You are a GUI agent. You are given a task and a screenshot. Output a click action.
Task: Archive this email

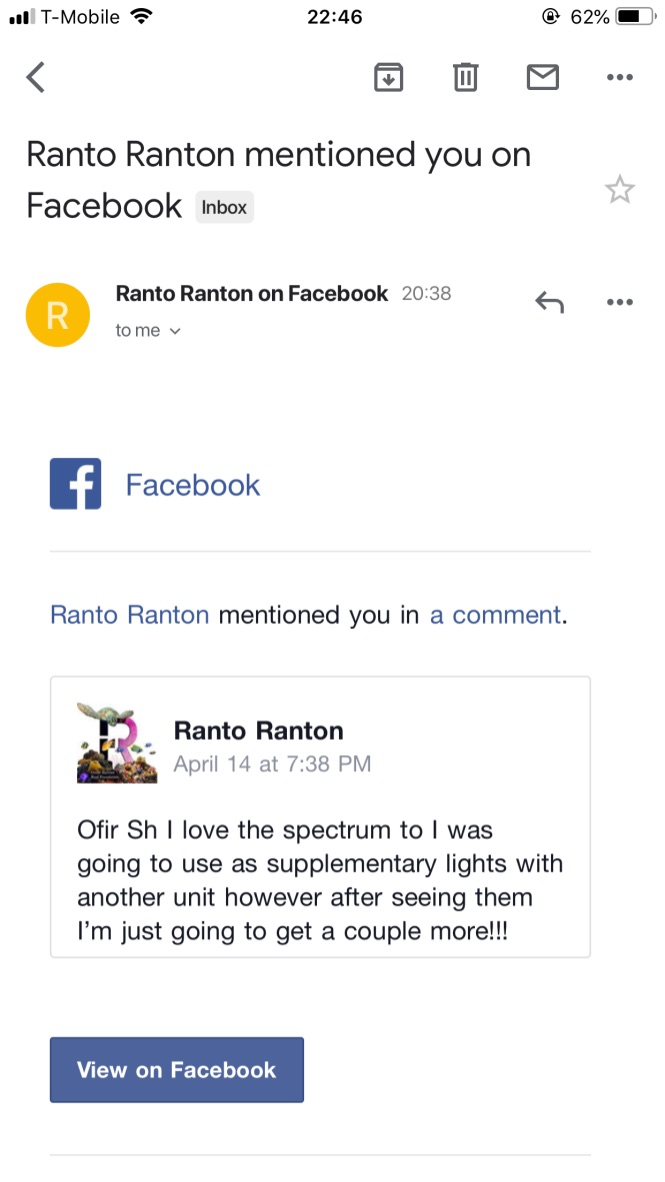(388, 77)
